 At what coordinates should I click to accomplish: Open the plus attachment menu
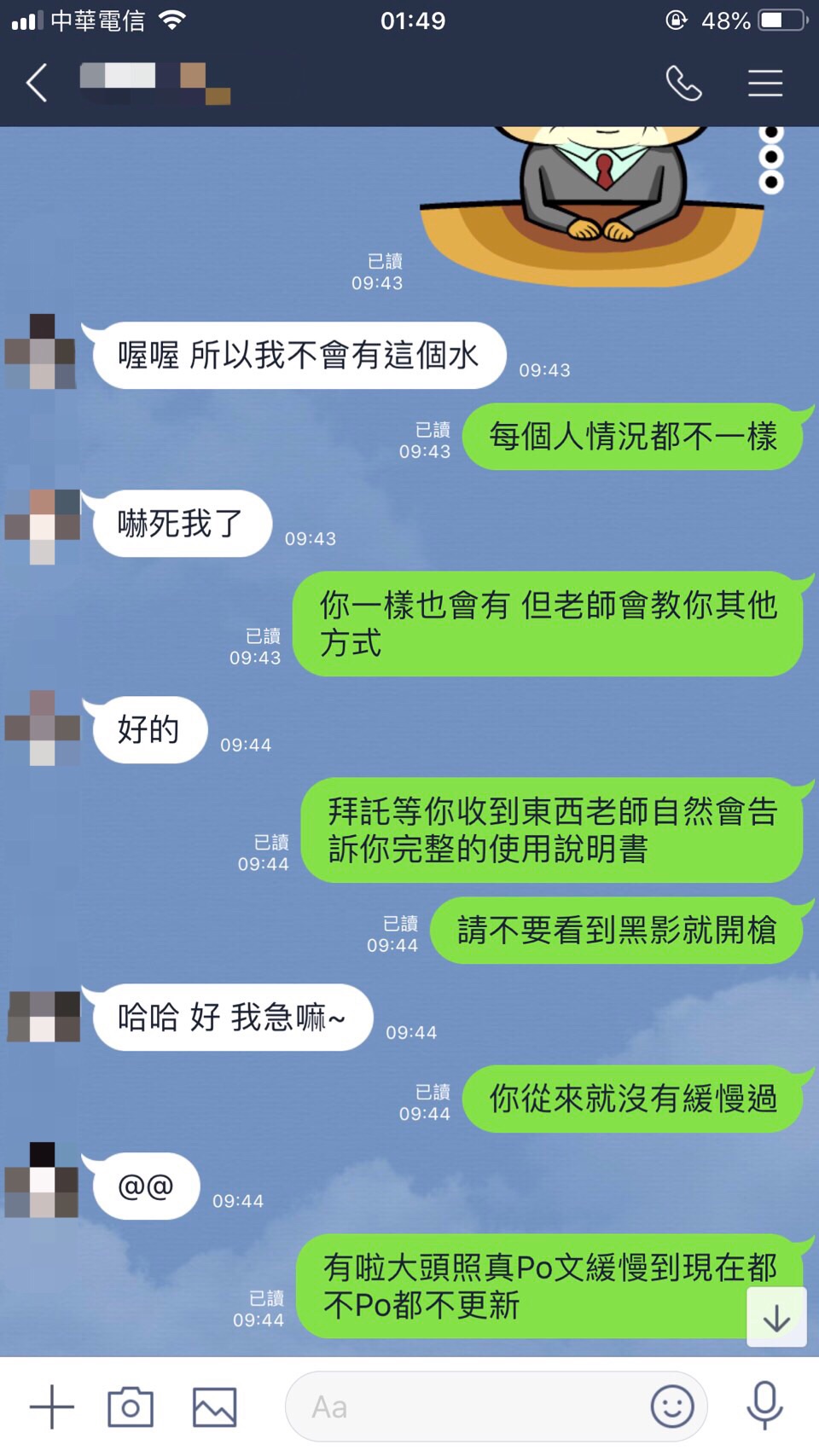click(x=52, y=1407)
